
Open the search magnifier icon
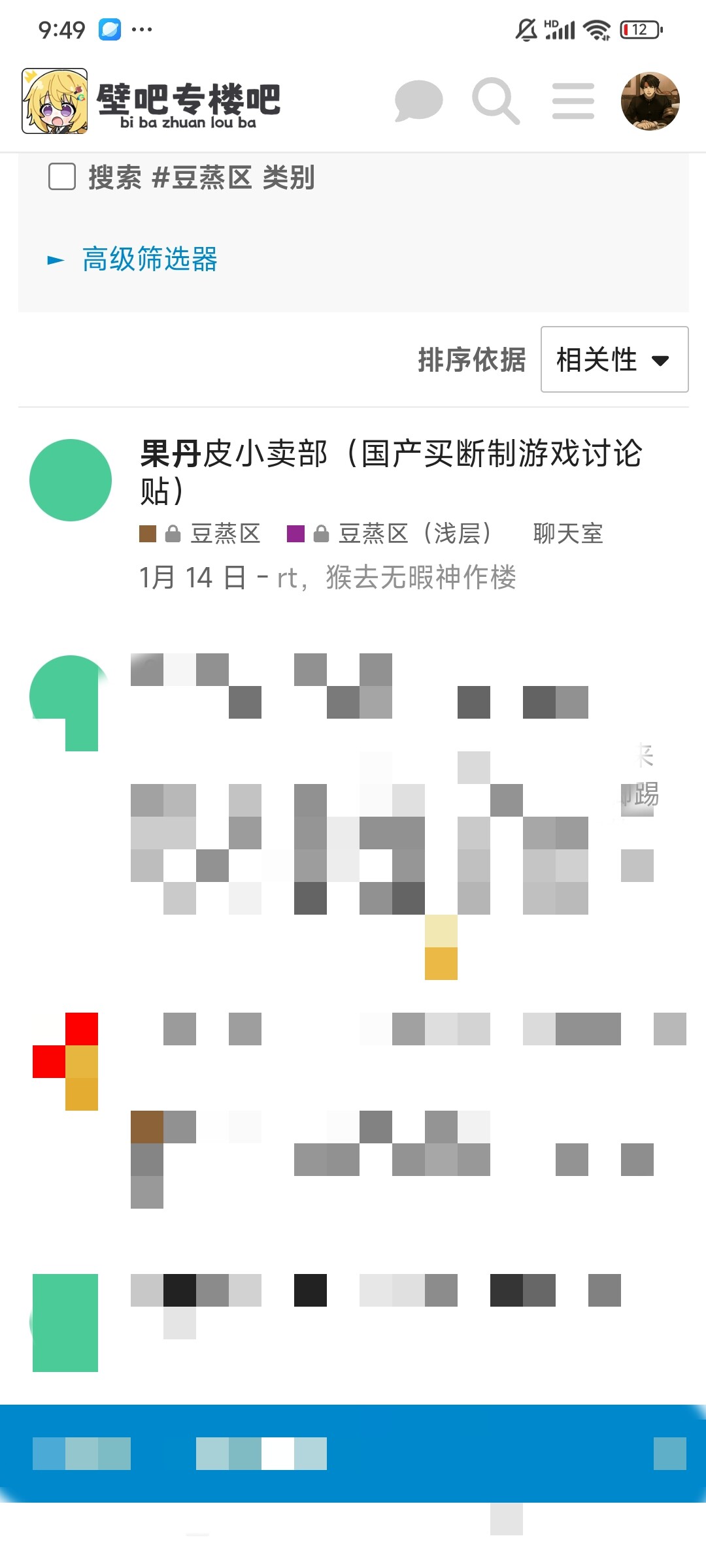pos(496,101)
